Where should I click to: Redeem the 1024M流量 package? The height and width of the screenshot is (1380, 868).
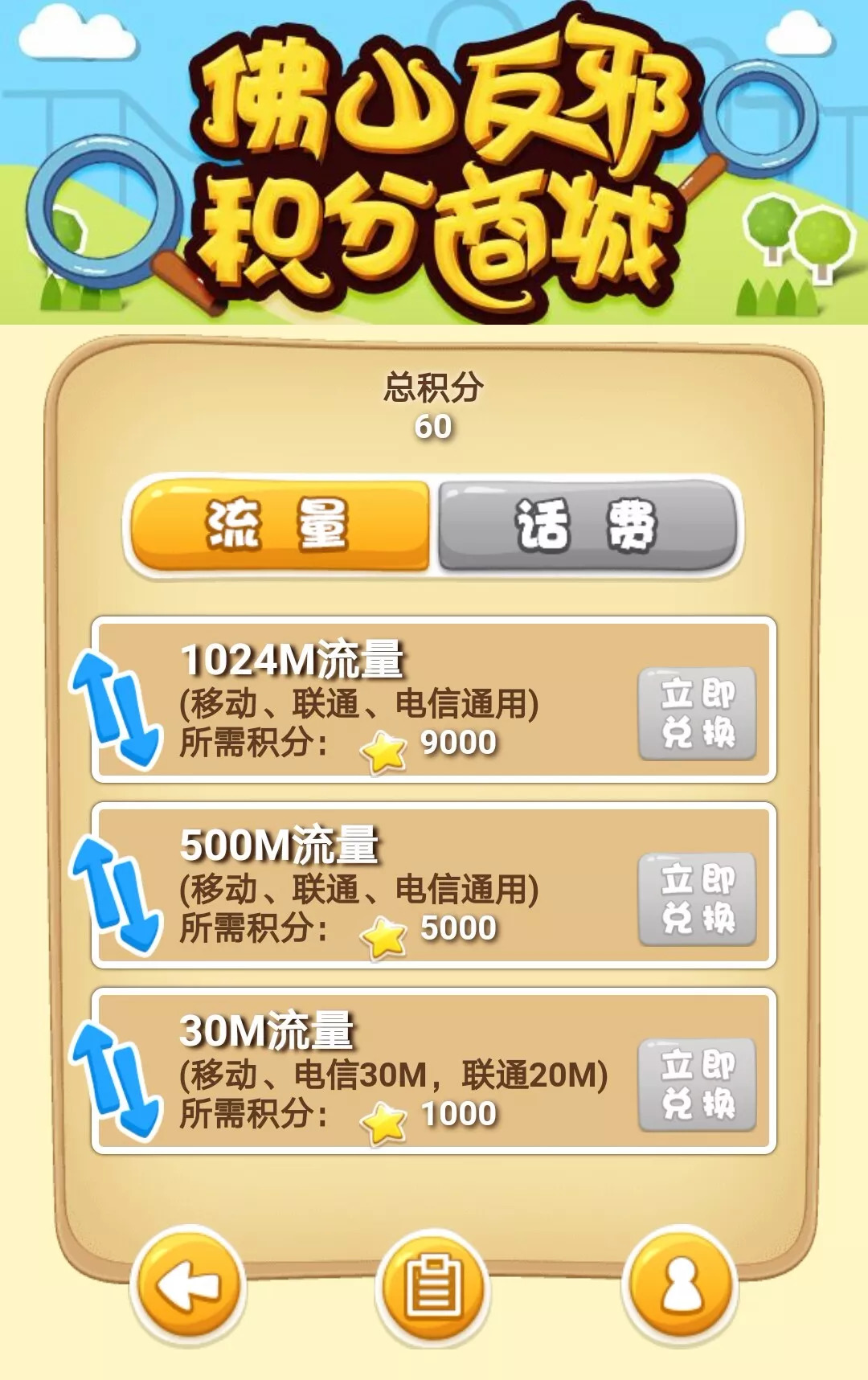click(697, 713)
